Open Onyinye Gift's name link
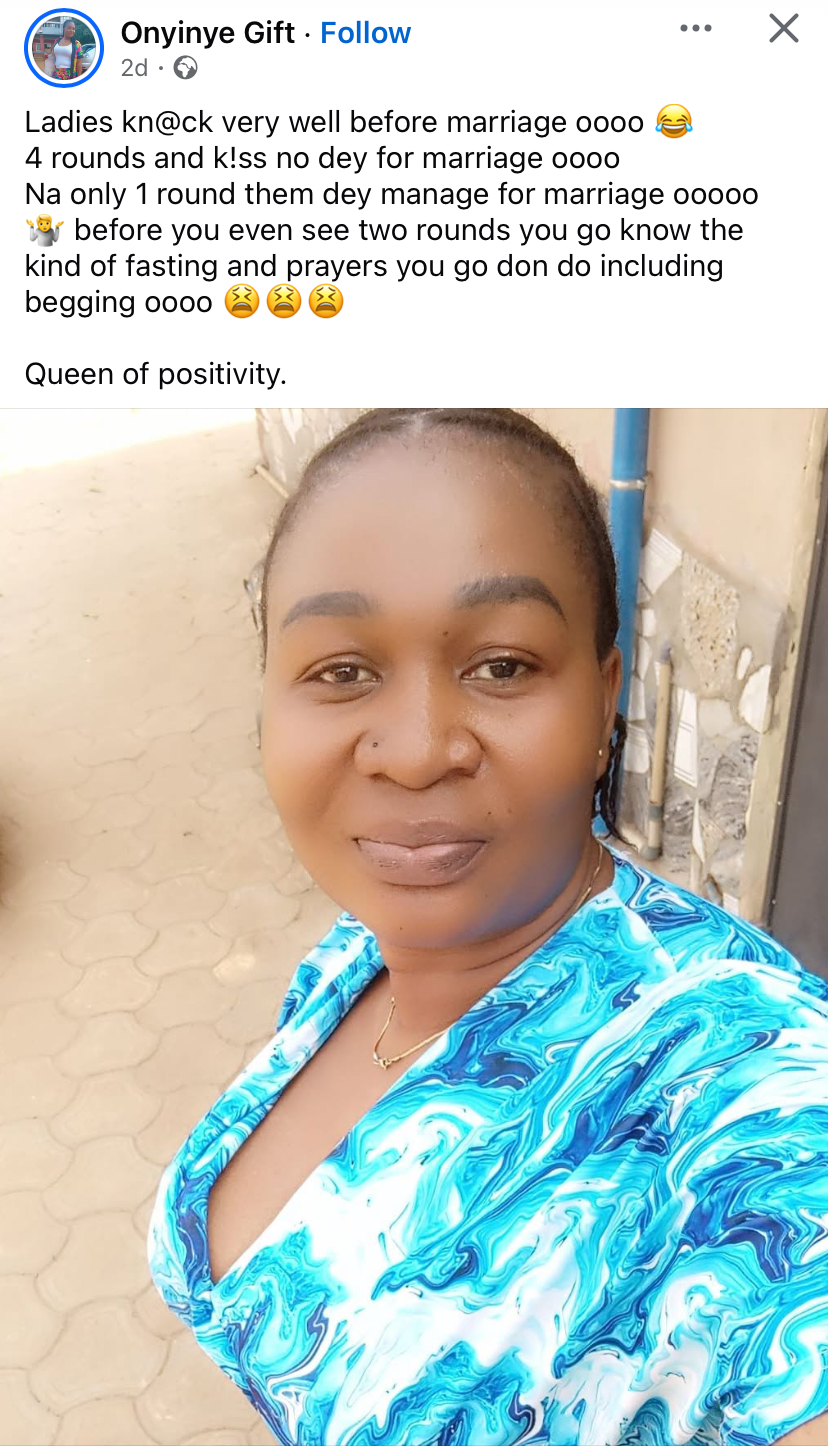Screen dimensions: 828x1447 coord(208,33)
